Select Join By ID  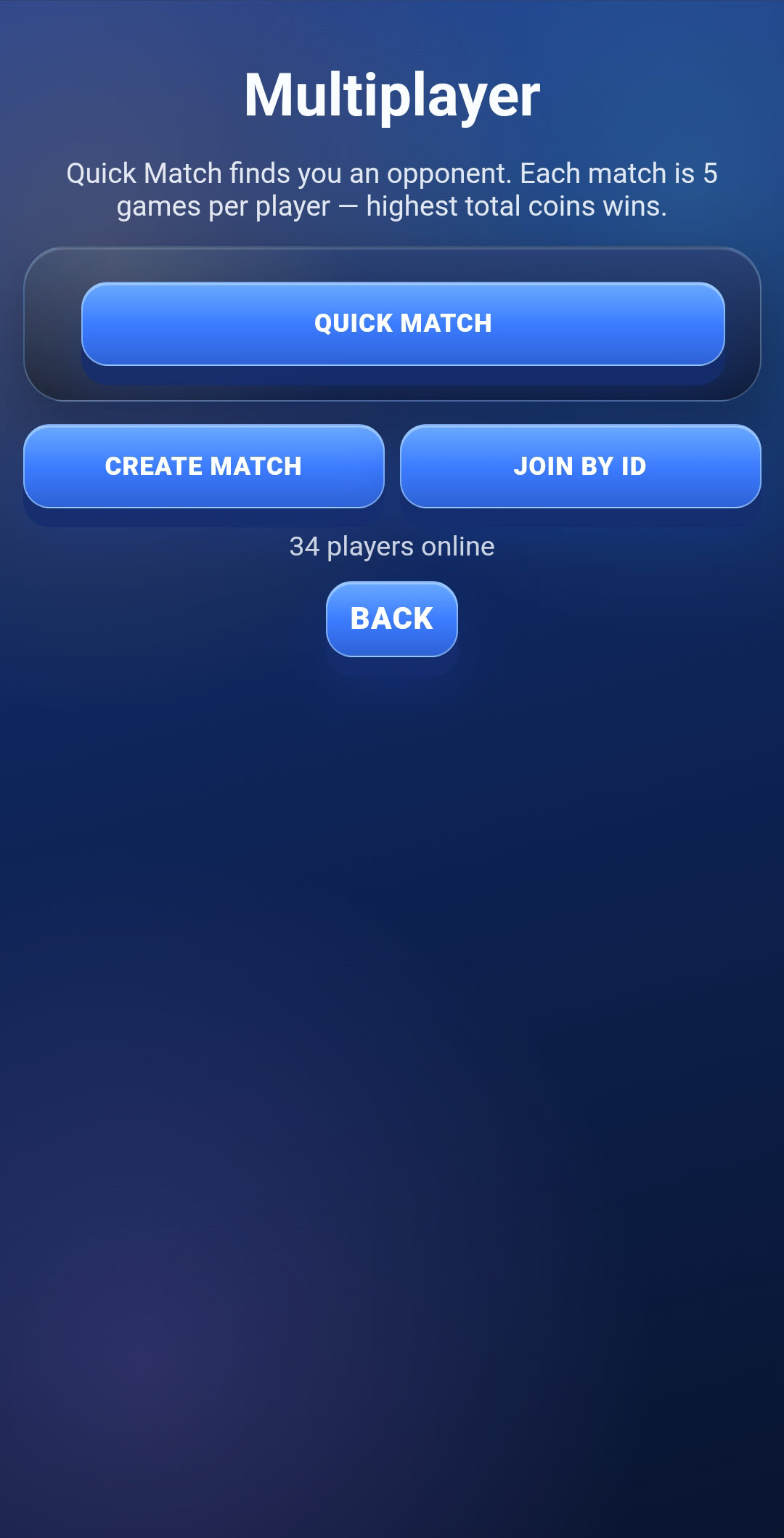tap(580, 466)
